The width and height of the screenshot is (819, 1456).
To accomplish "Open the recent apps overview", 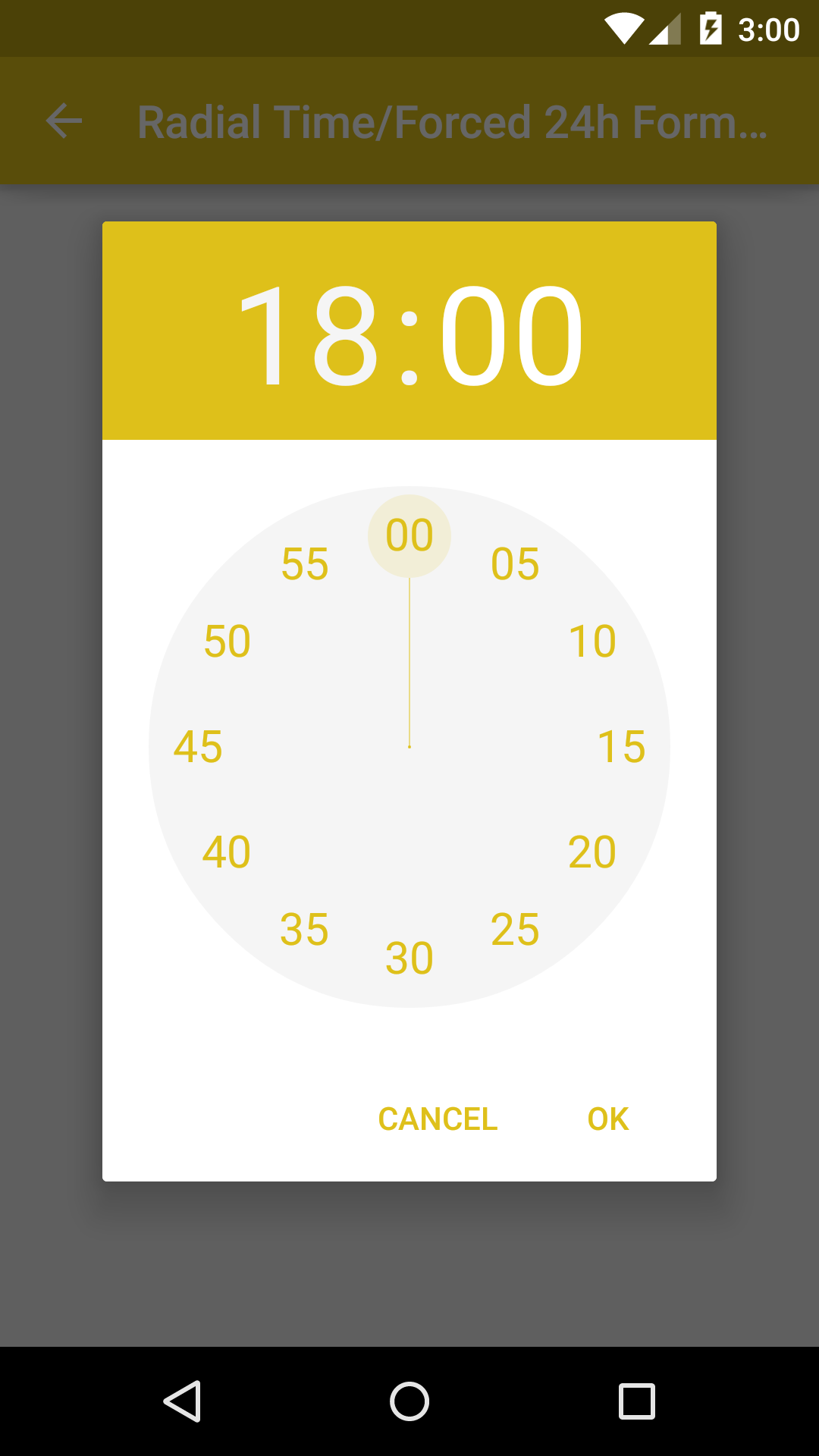I will [637, 1401].
